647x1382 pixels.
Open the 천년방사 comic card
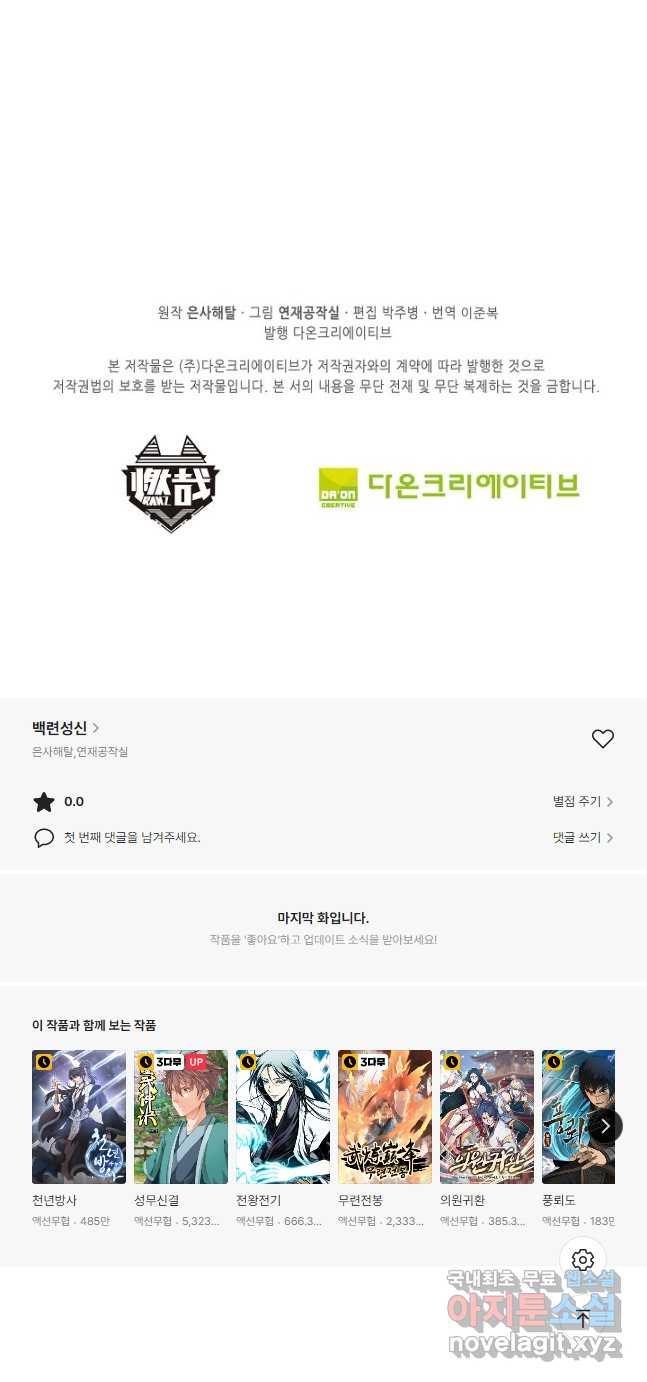point(79,1117)
